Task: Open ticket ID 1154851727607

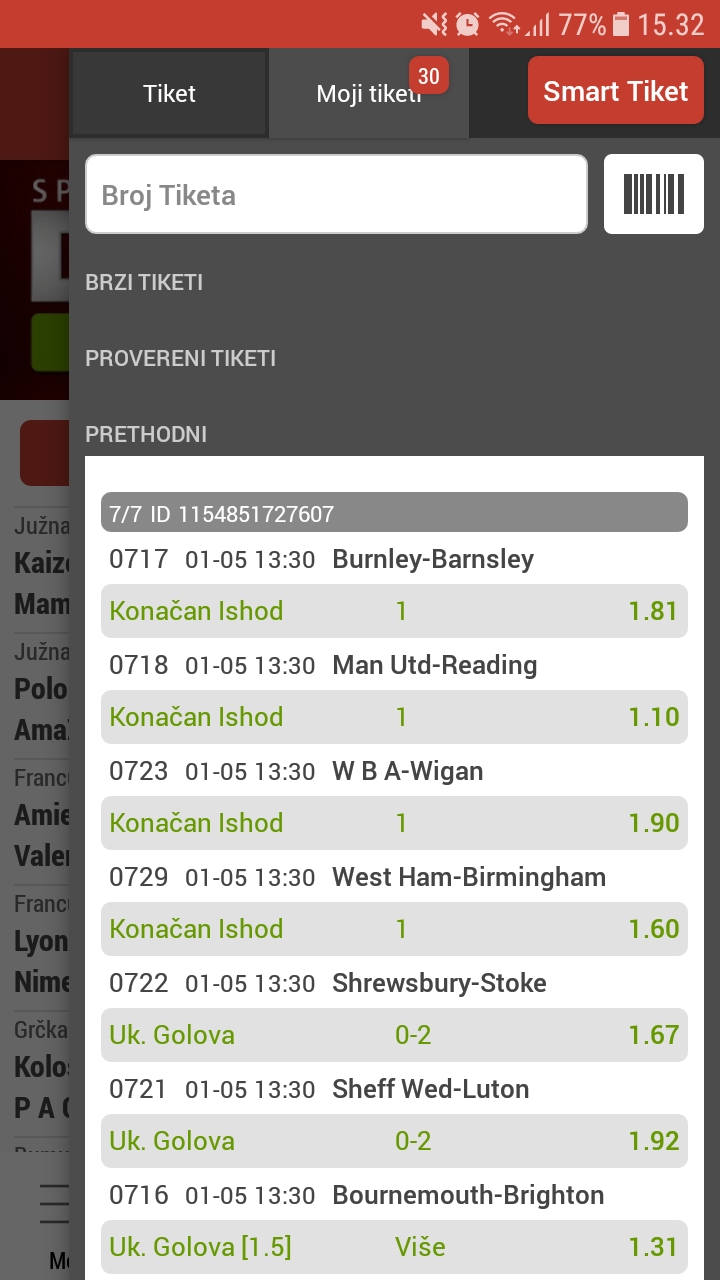Action: [394, 513]
